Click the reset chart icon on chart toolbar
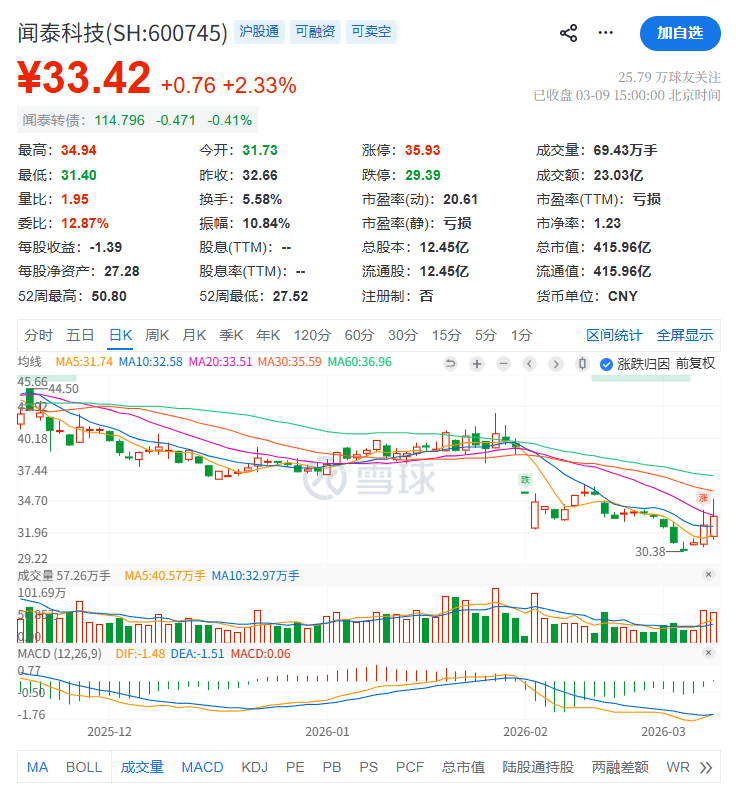741x791 pixels. pyautogui.click(x=450, y=364)
